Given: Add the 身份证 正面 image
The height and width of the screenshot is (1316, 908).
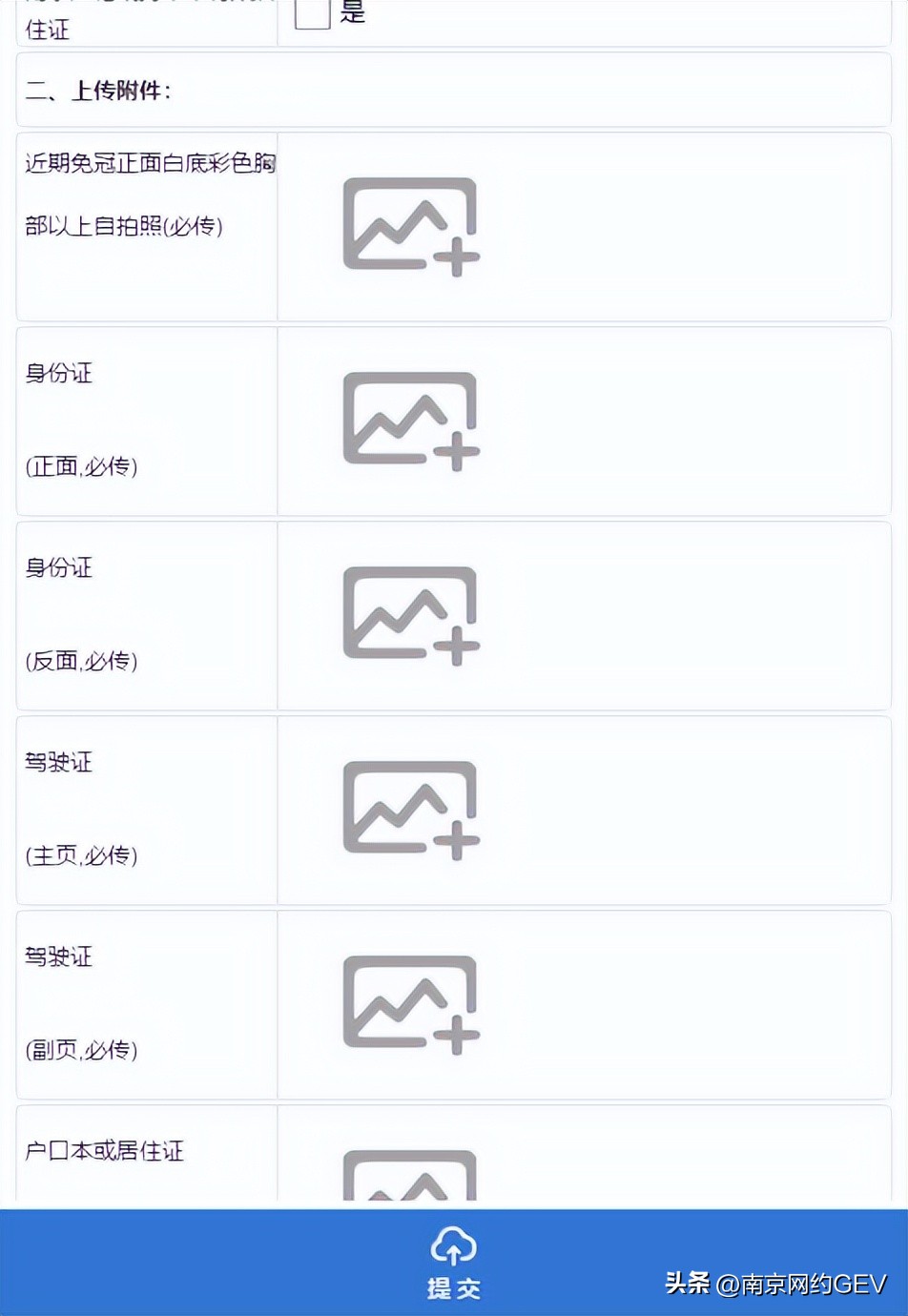Looking at the screenshot, I should click(410, 421).
